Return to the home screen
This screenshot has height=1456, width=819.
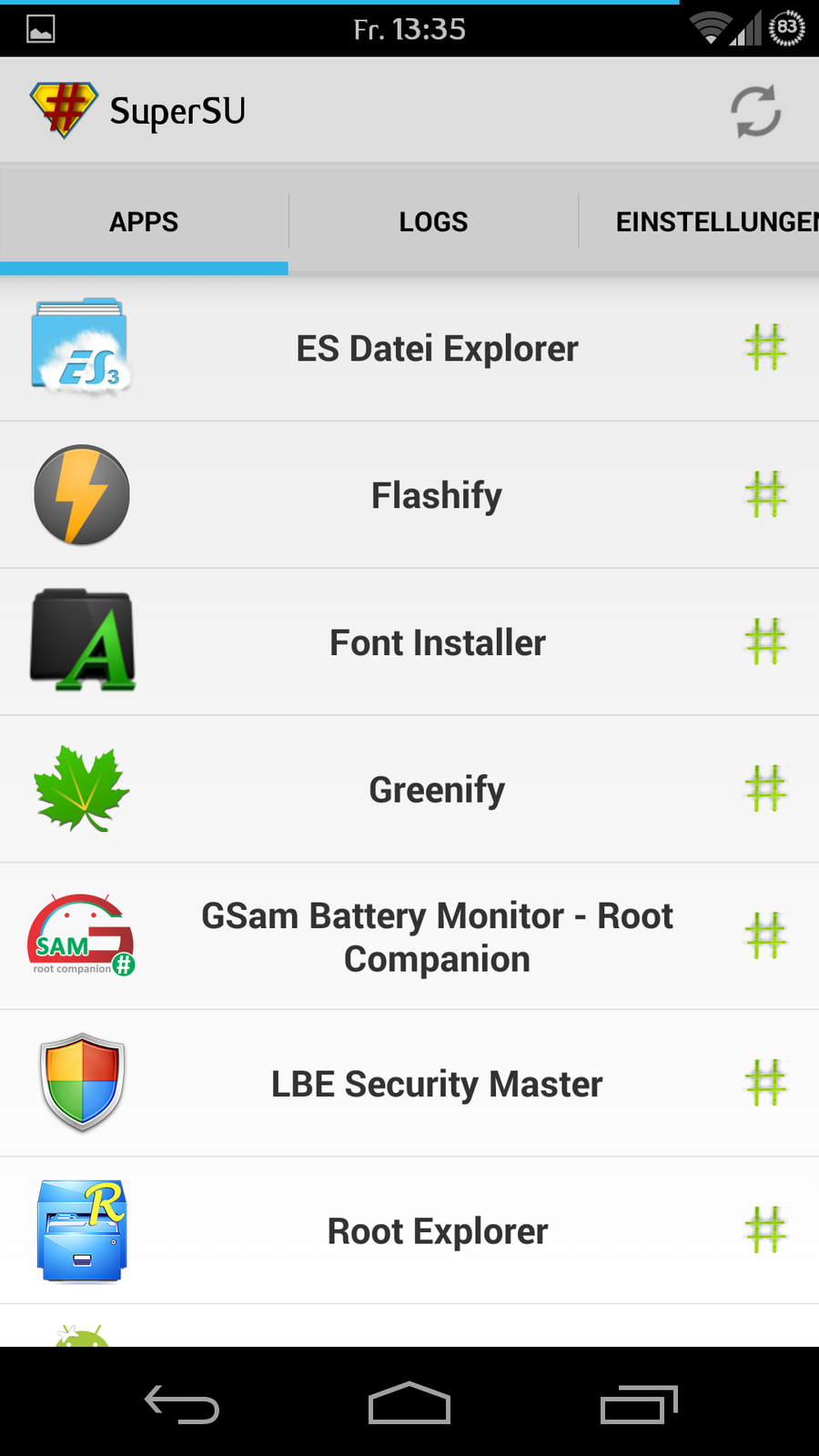coord(409,1403)
